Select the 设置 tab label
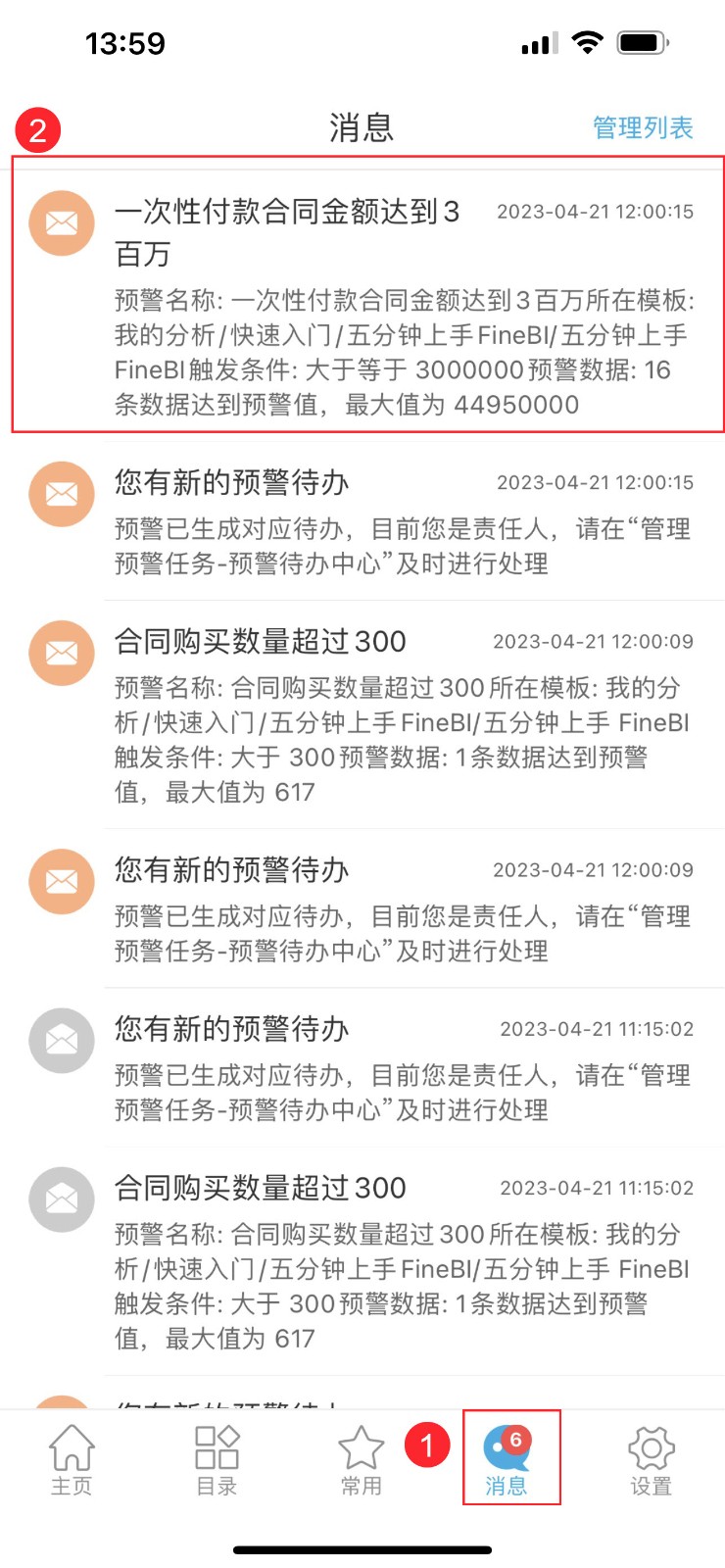This screenshot has width=725, height=1568. [x=651, y=1485]
